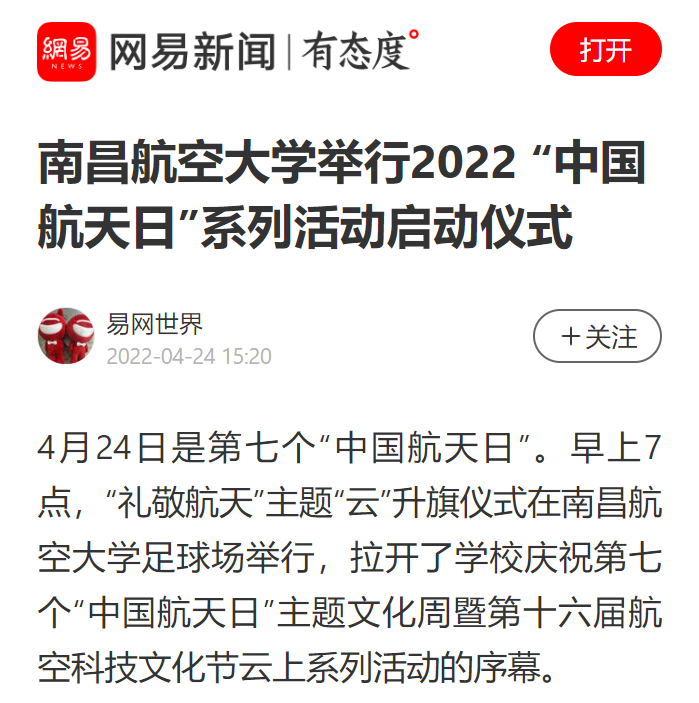
Task: Tap the red 打开 button
Action: click(605, 49)
